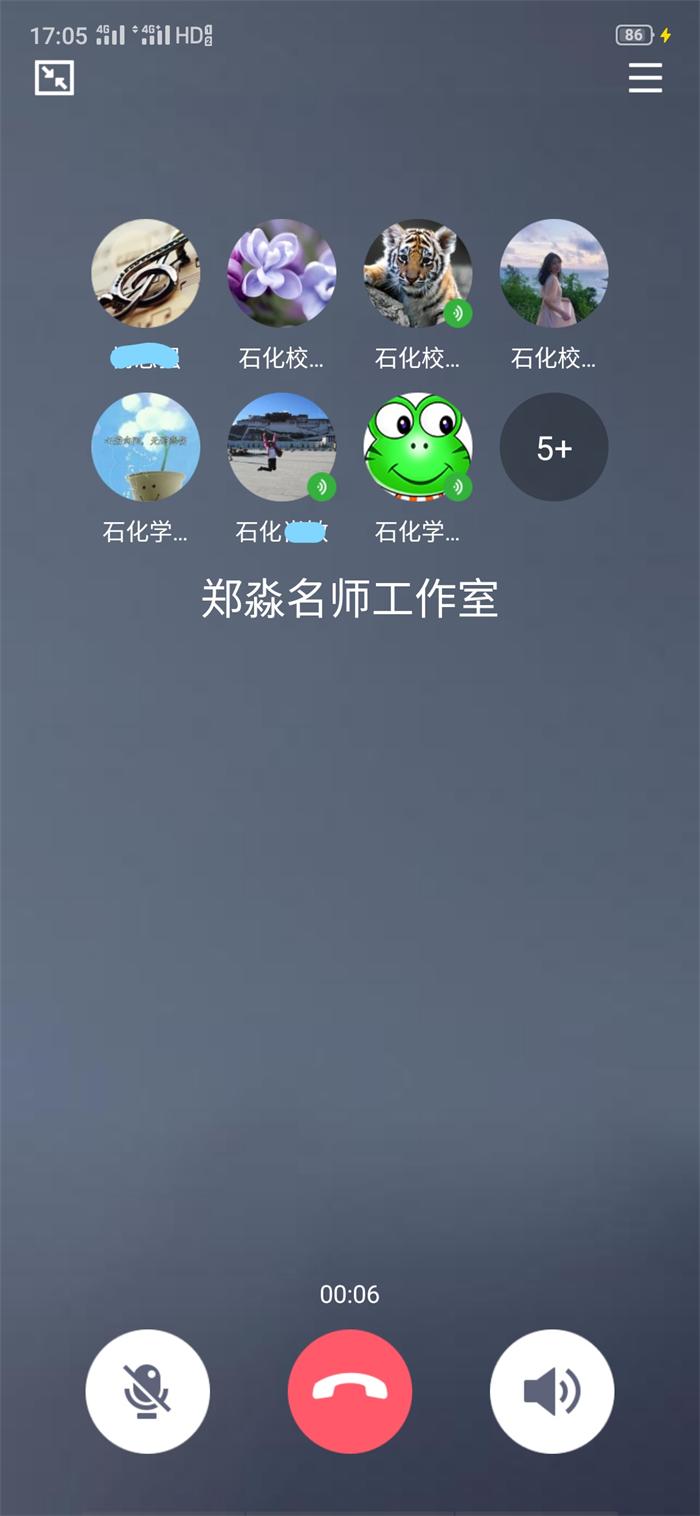Hang up the group call
The height and width of the screenshot is (1516, 700).
point(350,1391)
